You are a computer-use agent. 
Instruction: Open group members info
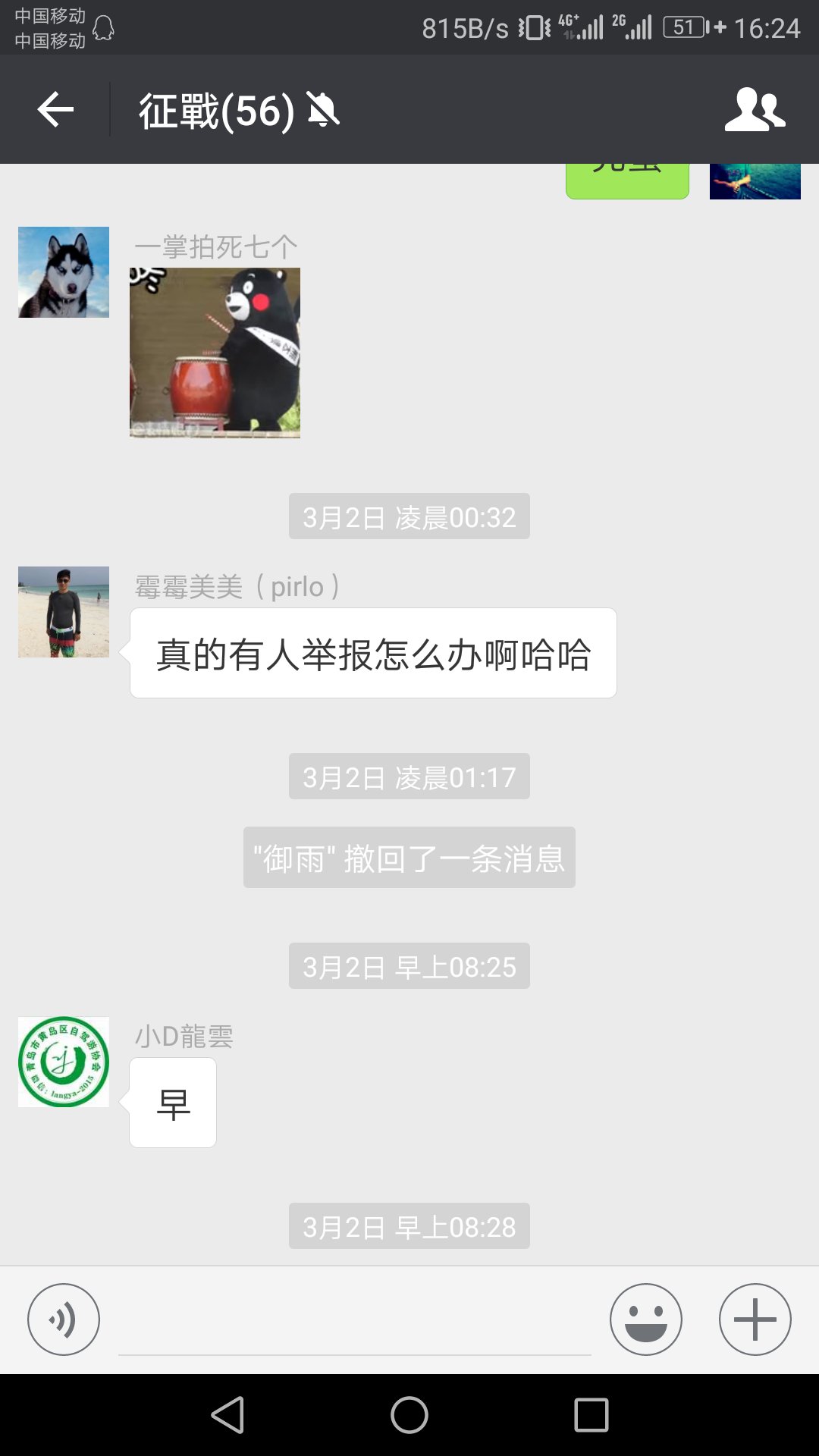point(755,110)
